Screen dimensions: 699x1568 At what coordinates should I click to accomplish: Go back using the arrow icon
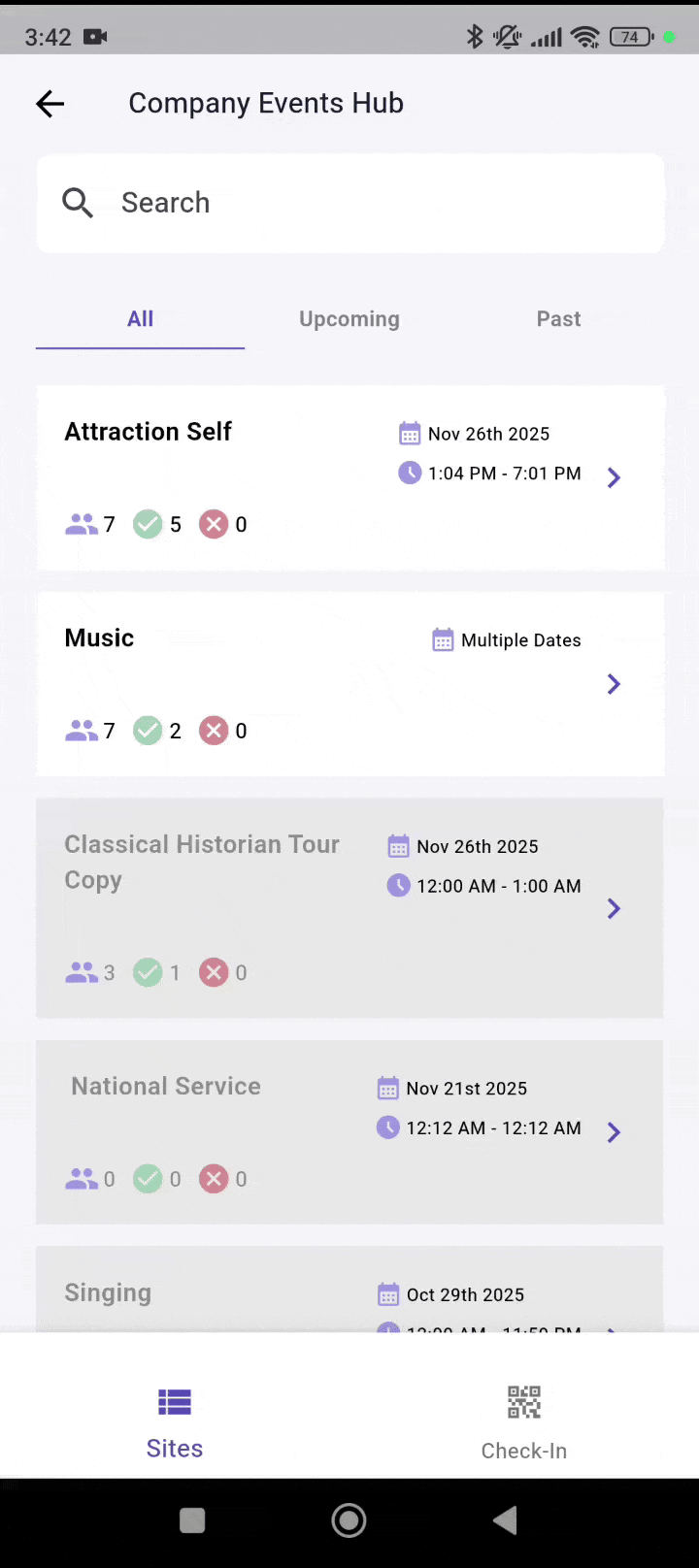(x=50, y=104)
